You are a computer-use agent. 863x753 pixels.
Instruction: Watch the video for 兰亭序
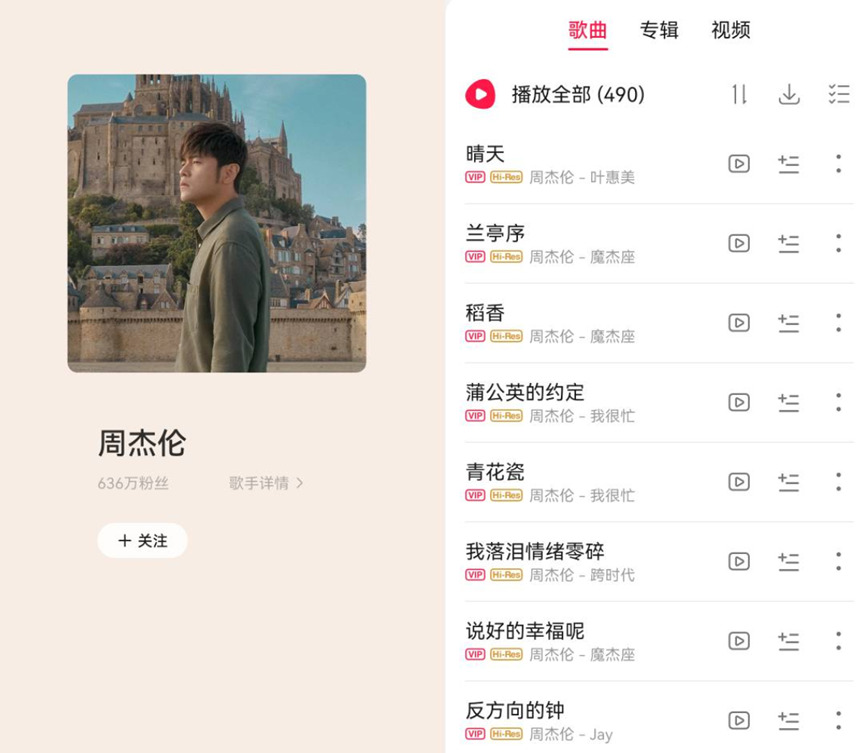click(x=739, y=243)
